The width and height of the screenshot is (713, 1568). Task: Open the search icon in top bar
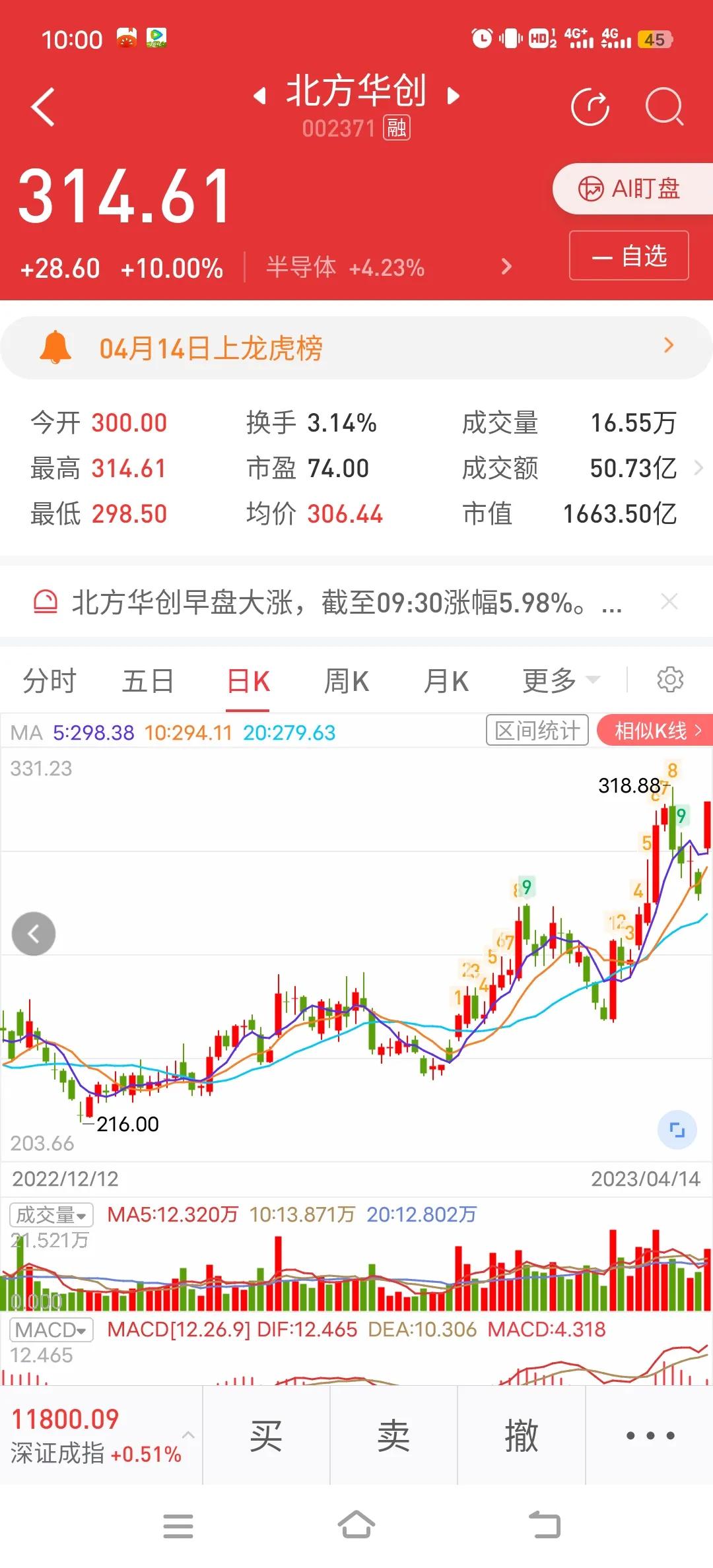pyautogui.click(x=665, y=108)
